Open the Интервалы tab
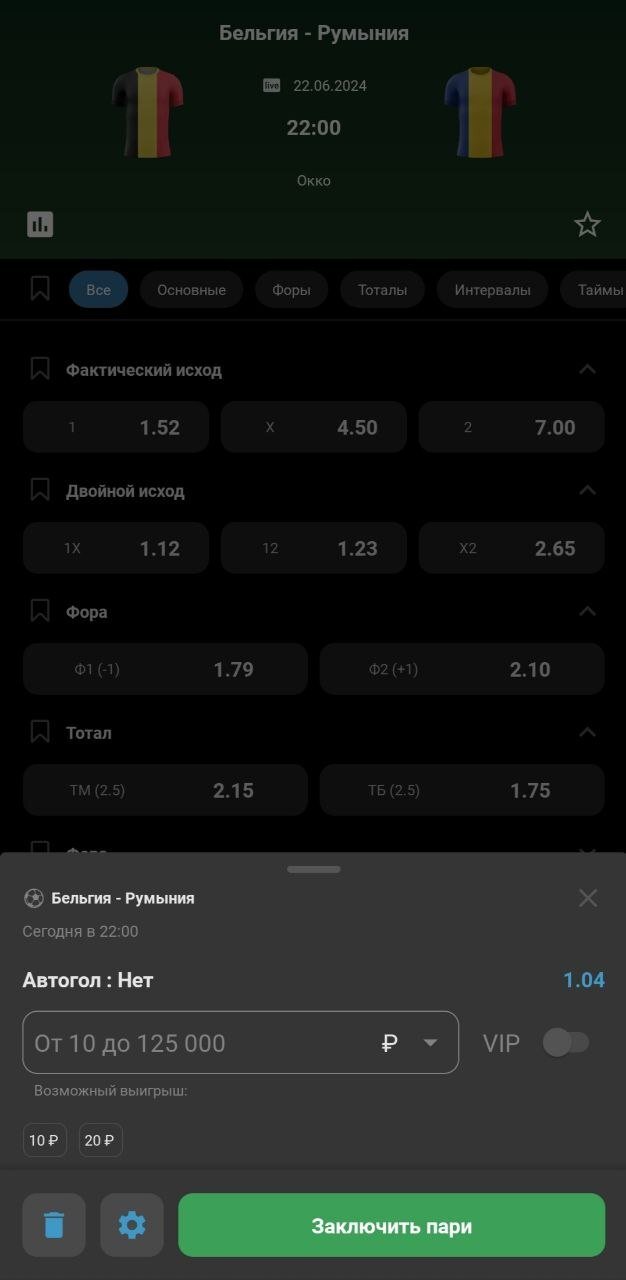The height and width of the screenshot is (1280, 626). (x=492, y=290)
